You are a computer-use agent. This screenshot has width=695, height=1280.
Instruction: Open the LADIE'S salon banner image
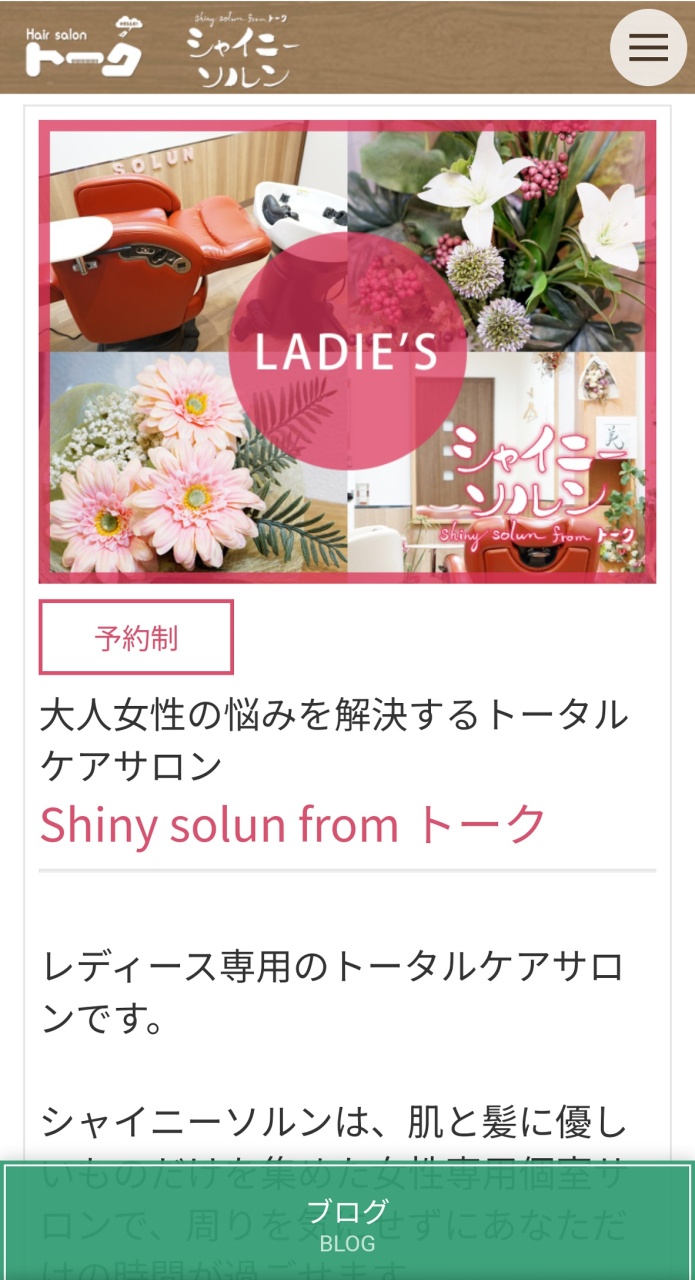pyautogui.click(x=347, y=352)
